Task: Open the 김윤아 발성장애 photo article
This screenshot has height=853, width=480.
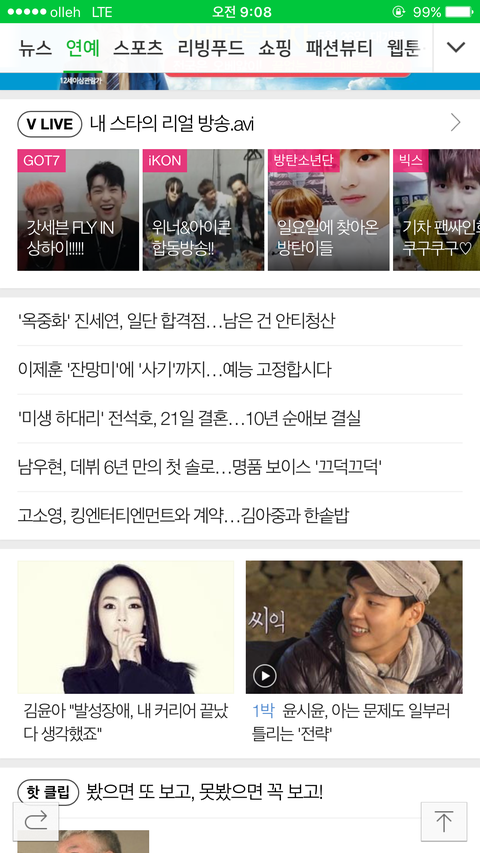Action: 126,652
